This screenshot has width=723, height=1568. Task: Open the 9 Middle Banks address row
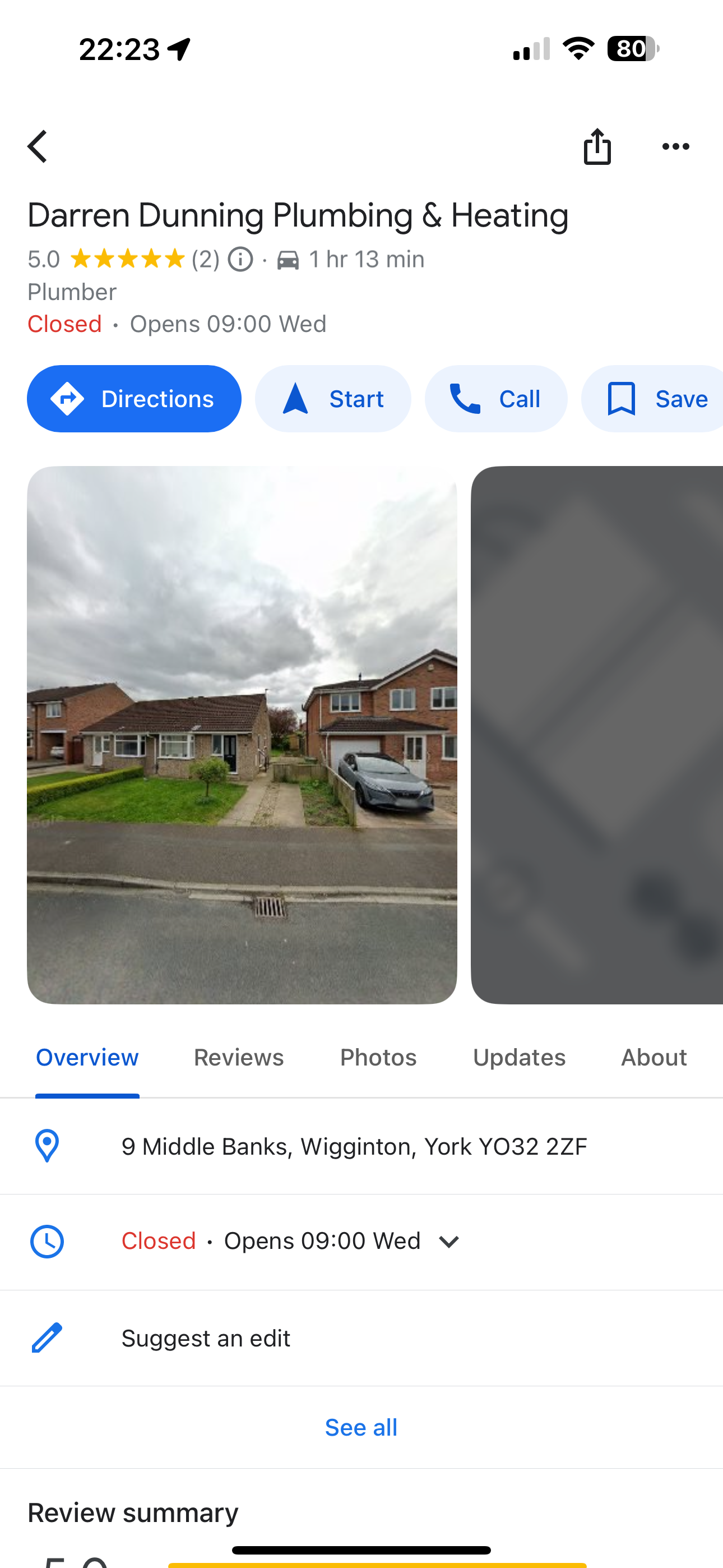(361, 1146)
